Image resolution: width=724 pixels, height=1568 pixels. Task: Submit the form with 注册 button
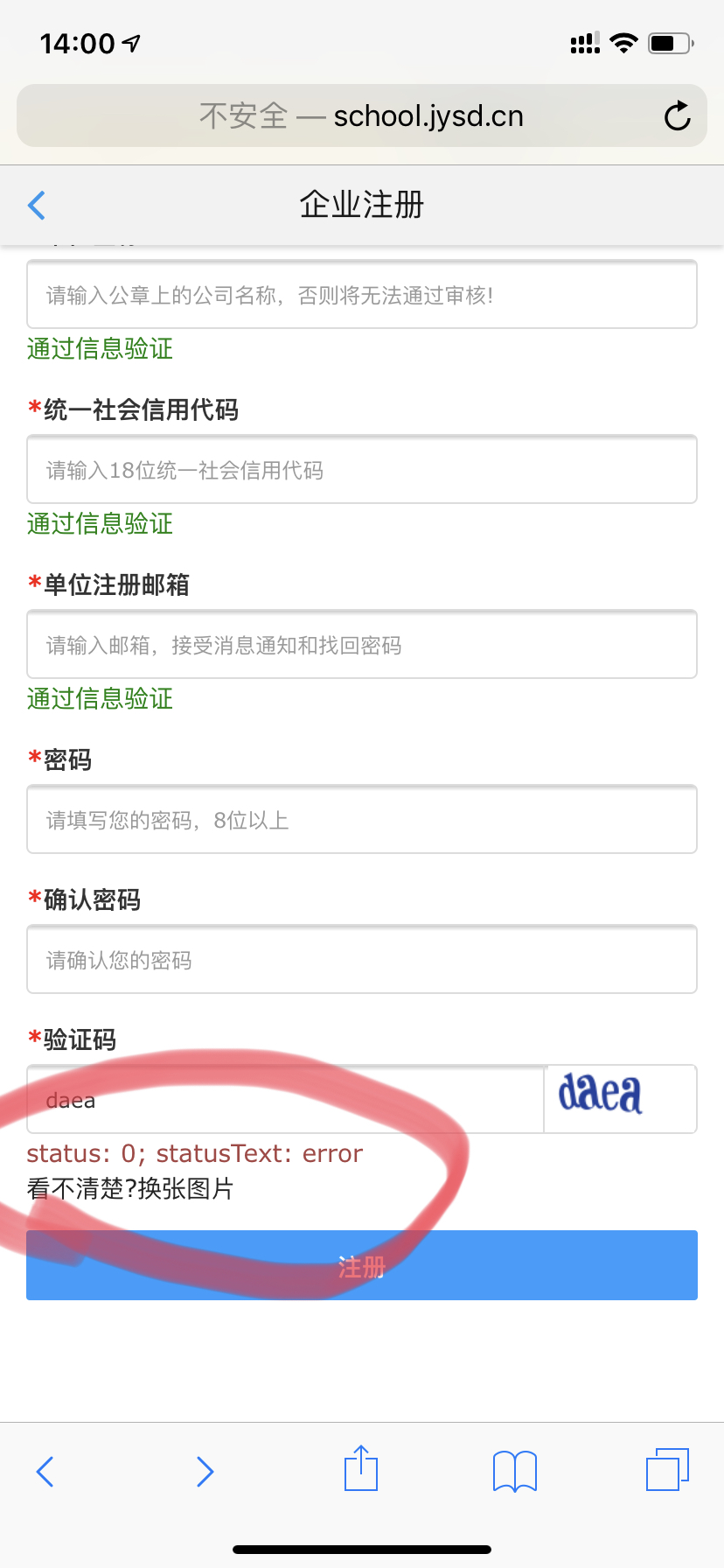(x=362, y=1265)
